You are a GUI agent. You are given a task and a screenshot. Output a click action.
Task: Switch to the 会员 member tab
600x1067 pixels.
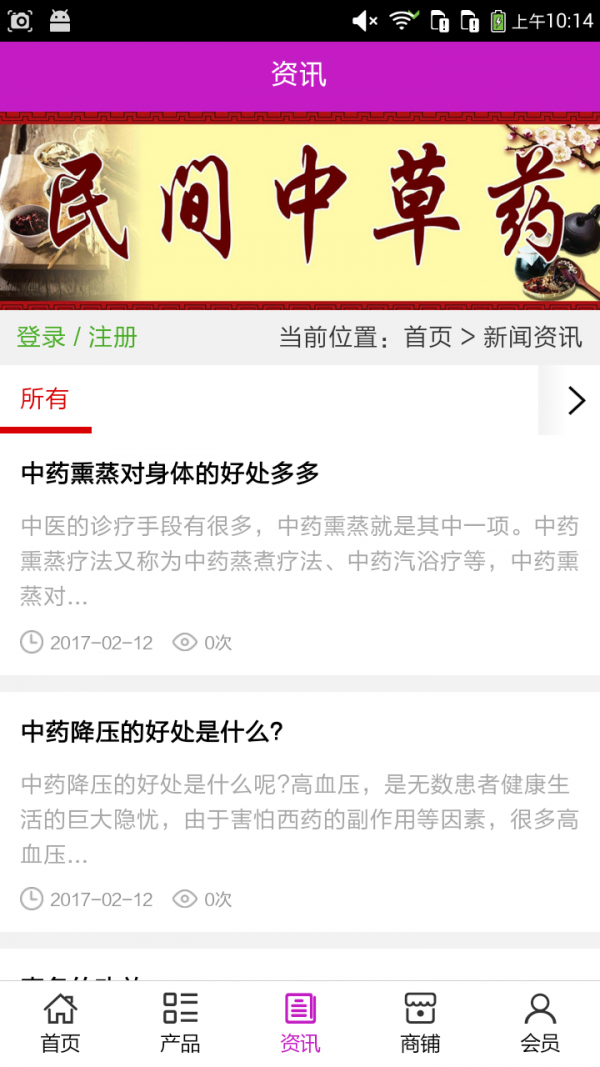coord(540,1022)
